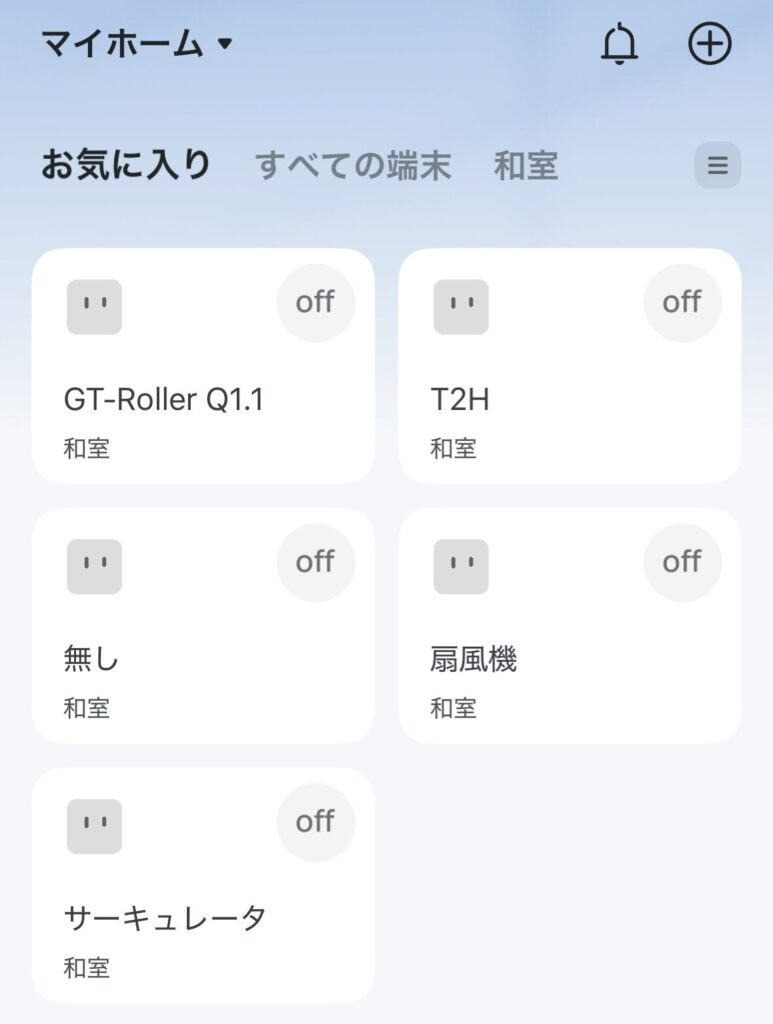The width and height of the screenshot is (773, 1024).
Task: Open the room list menu icon
Action: (717, 165)
